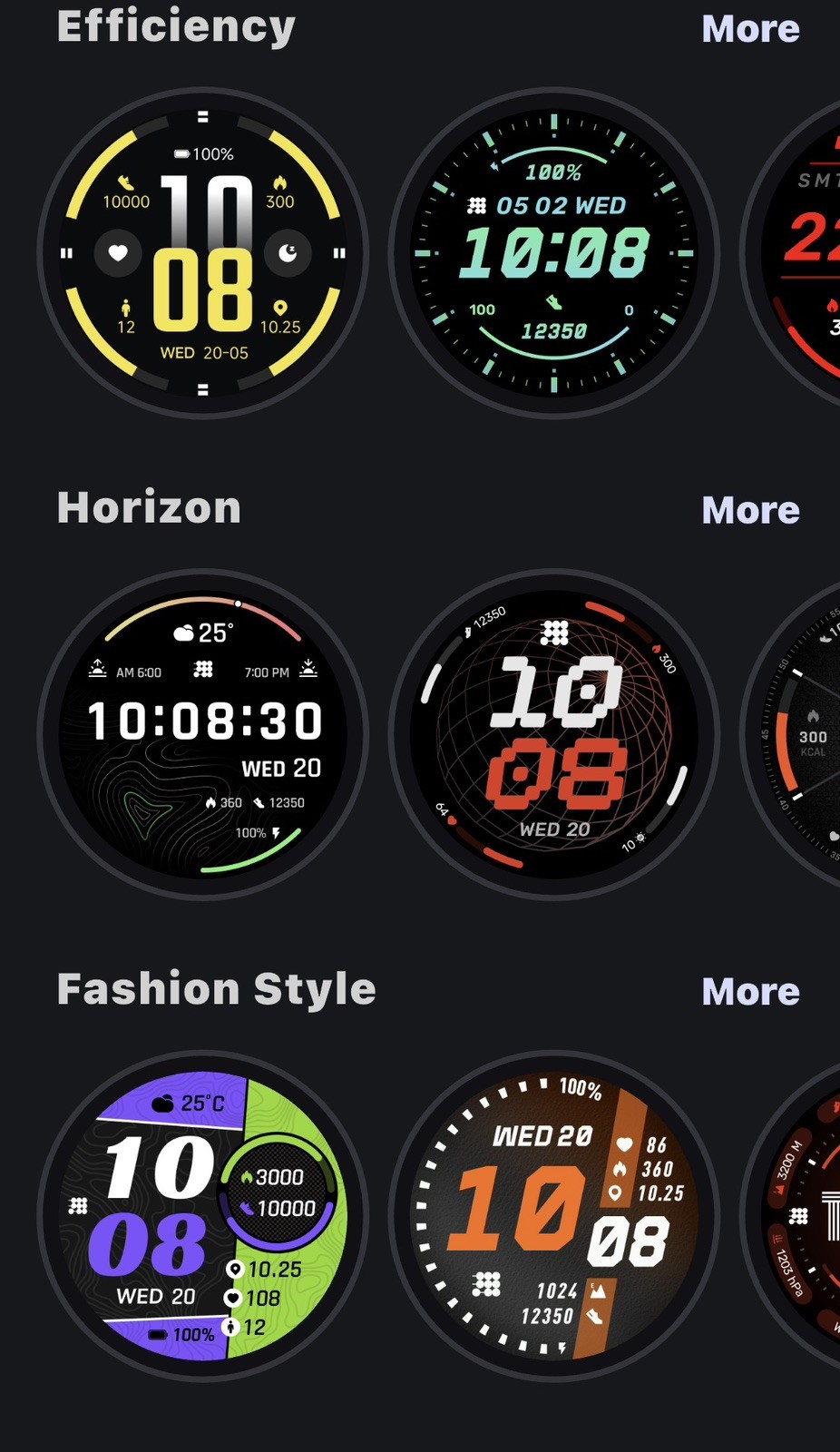Choose the orange 10 08 Fashion watch face

[x=553, y=1215]
